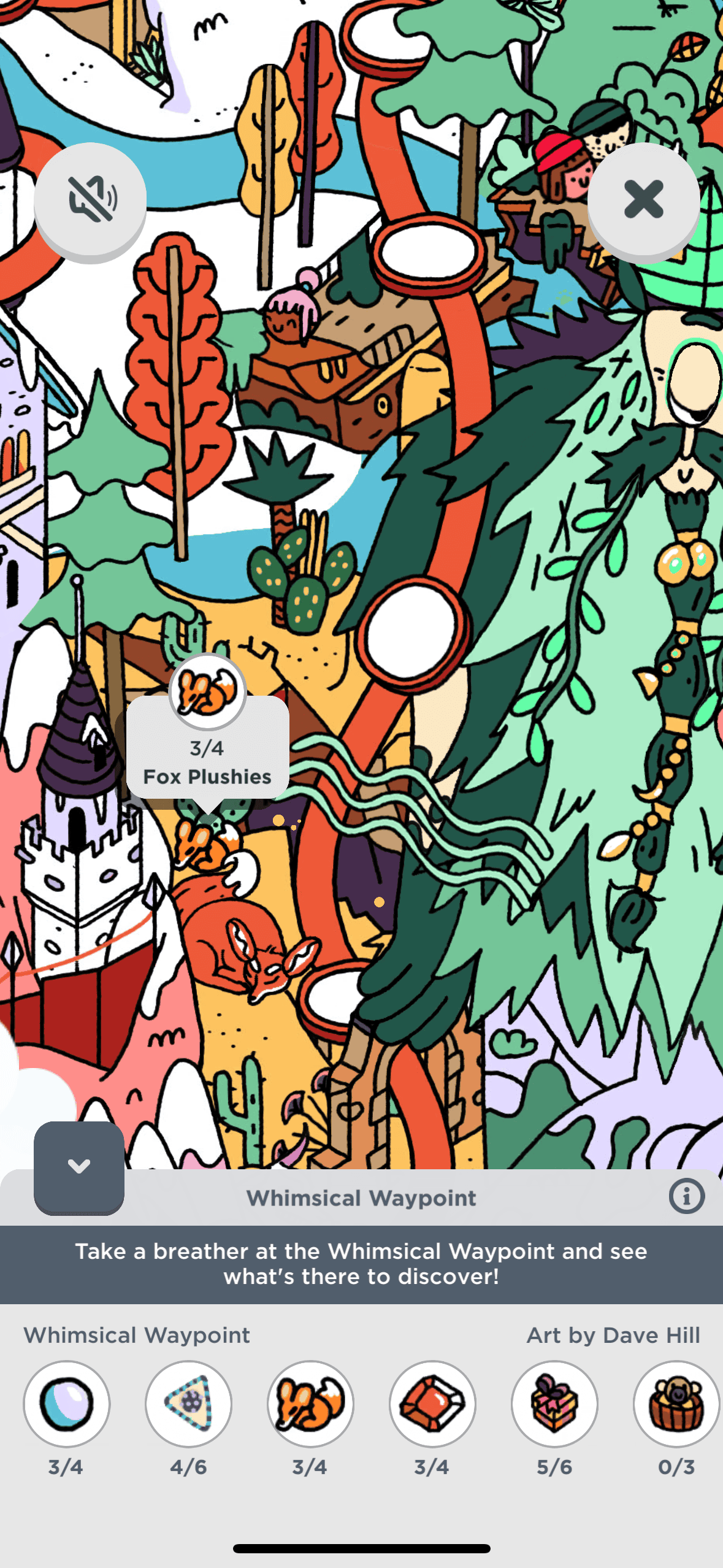
Task: Open the Whimsical Waypoint info icon
Action: [x=686, y=1196]
